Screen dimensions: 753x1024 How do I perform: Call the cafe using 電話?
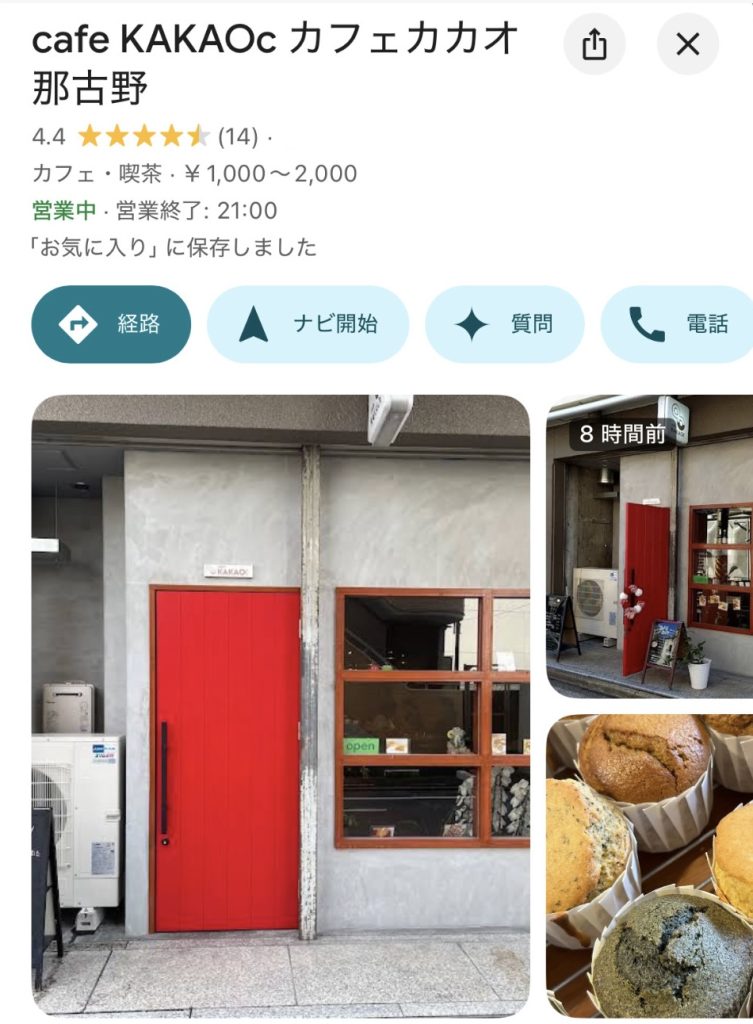680,324
